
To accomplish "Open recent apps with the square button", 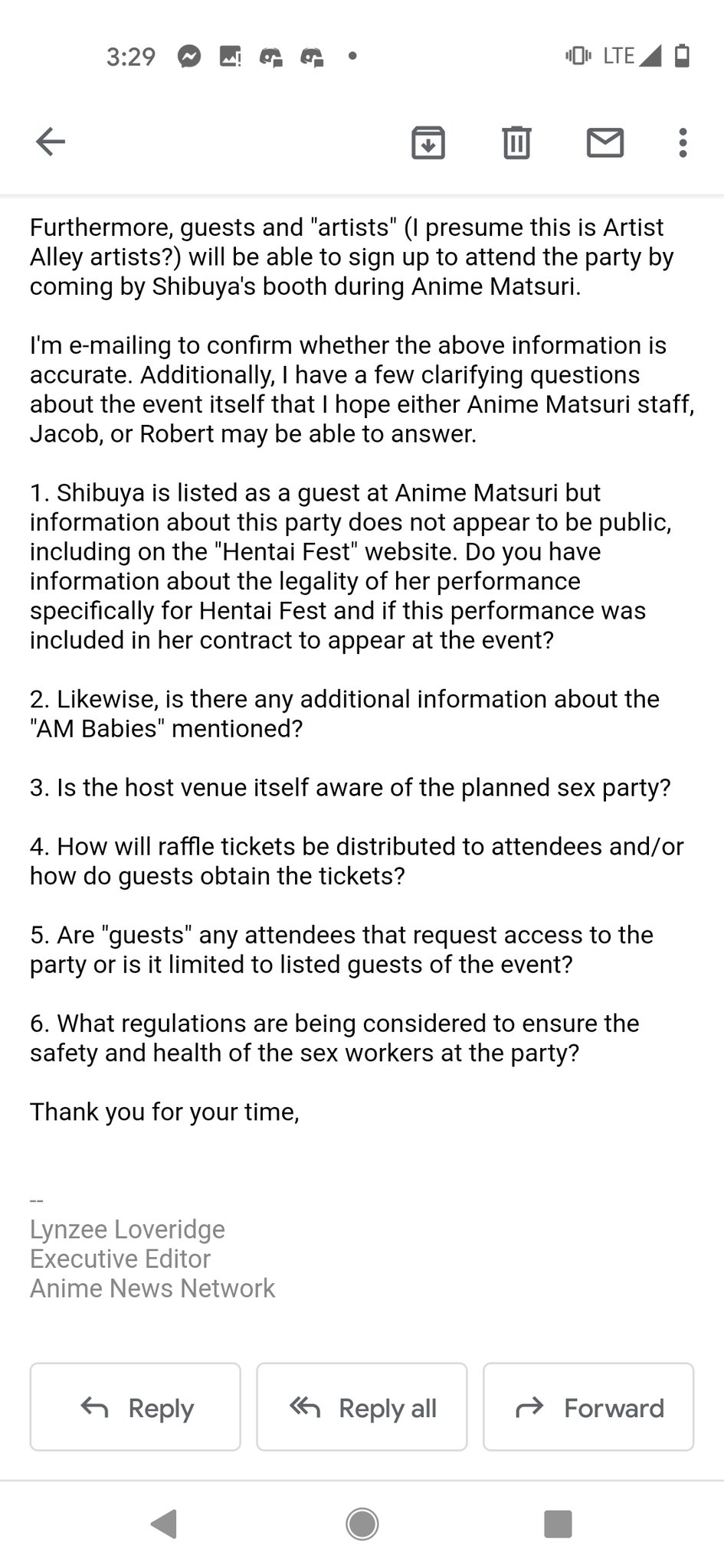I will 558,1524.
